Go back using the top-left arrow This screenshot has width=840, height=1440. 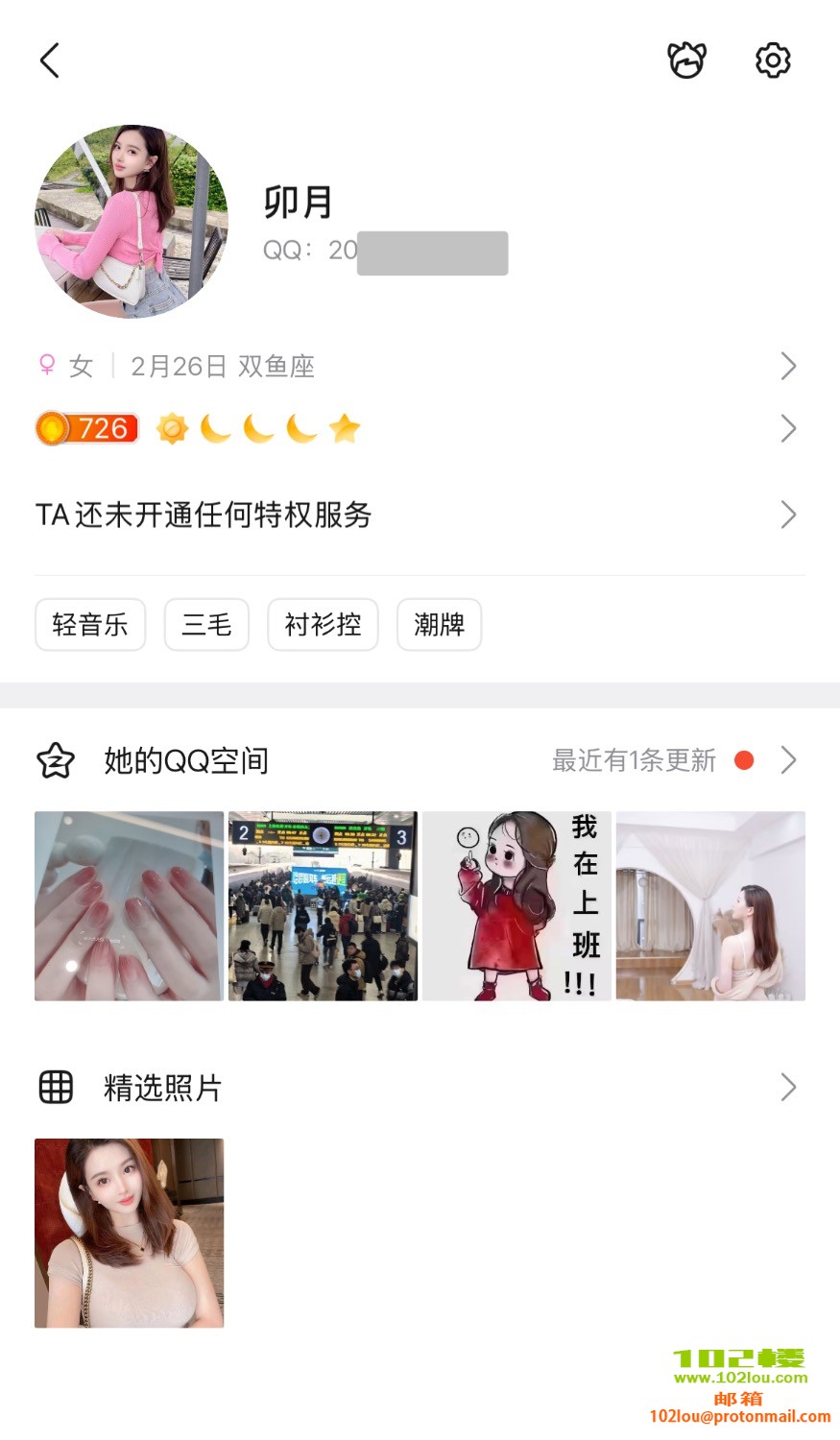(50, 60)
